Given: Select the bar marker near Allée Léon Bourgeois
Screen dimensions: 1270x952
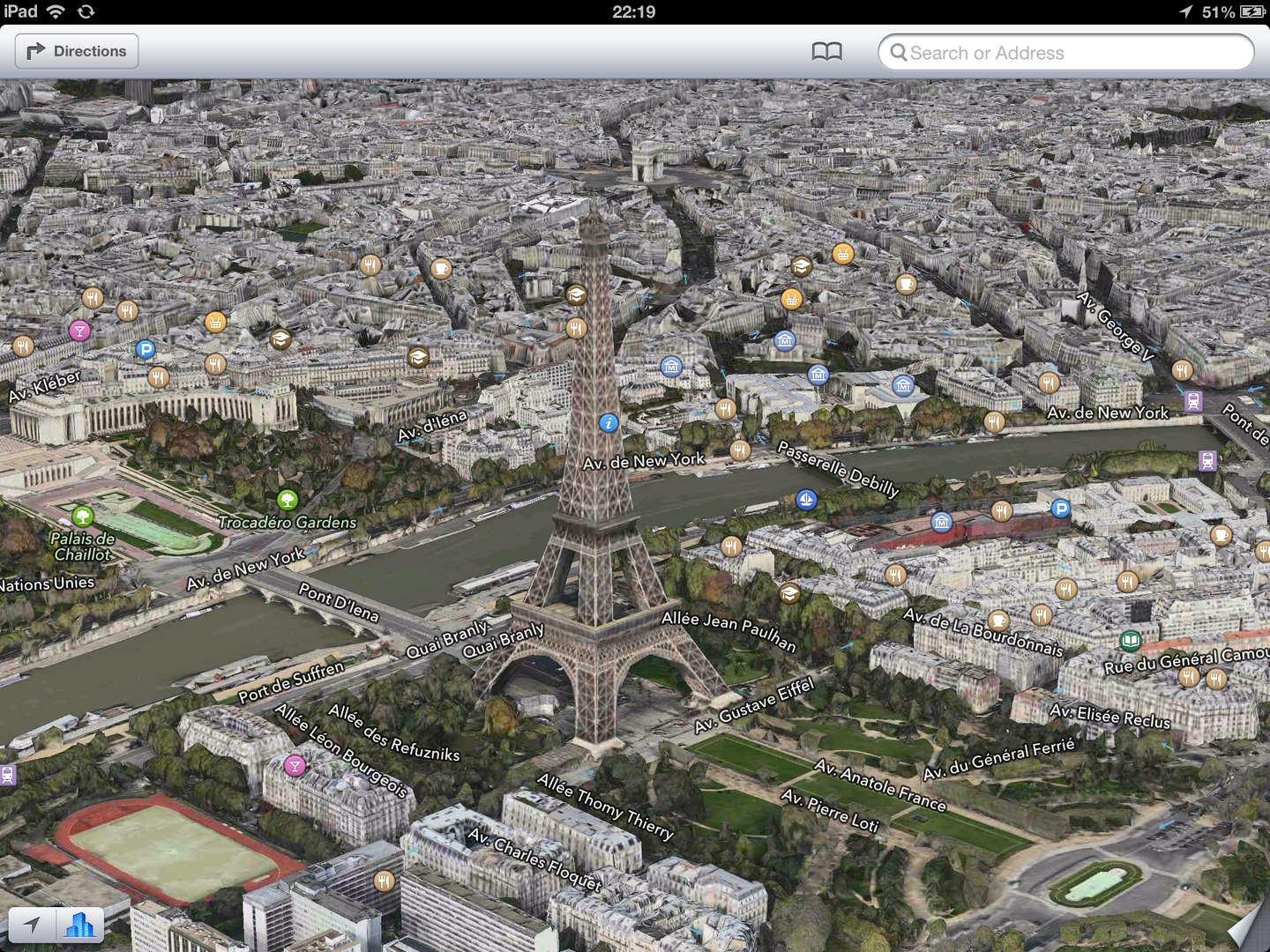Looking at the screenshot, I should [295, 765].
